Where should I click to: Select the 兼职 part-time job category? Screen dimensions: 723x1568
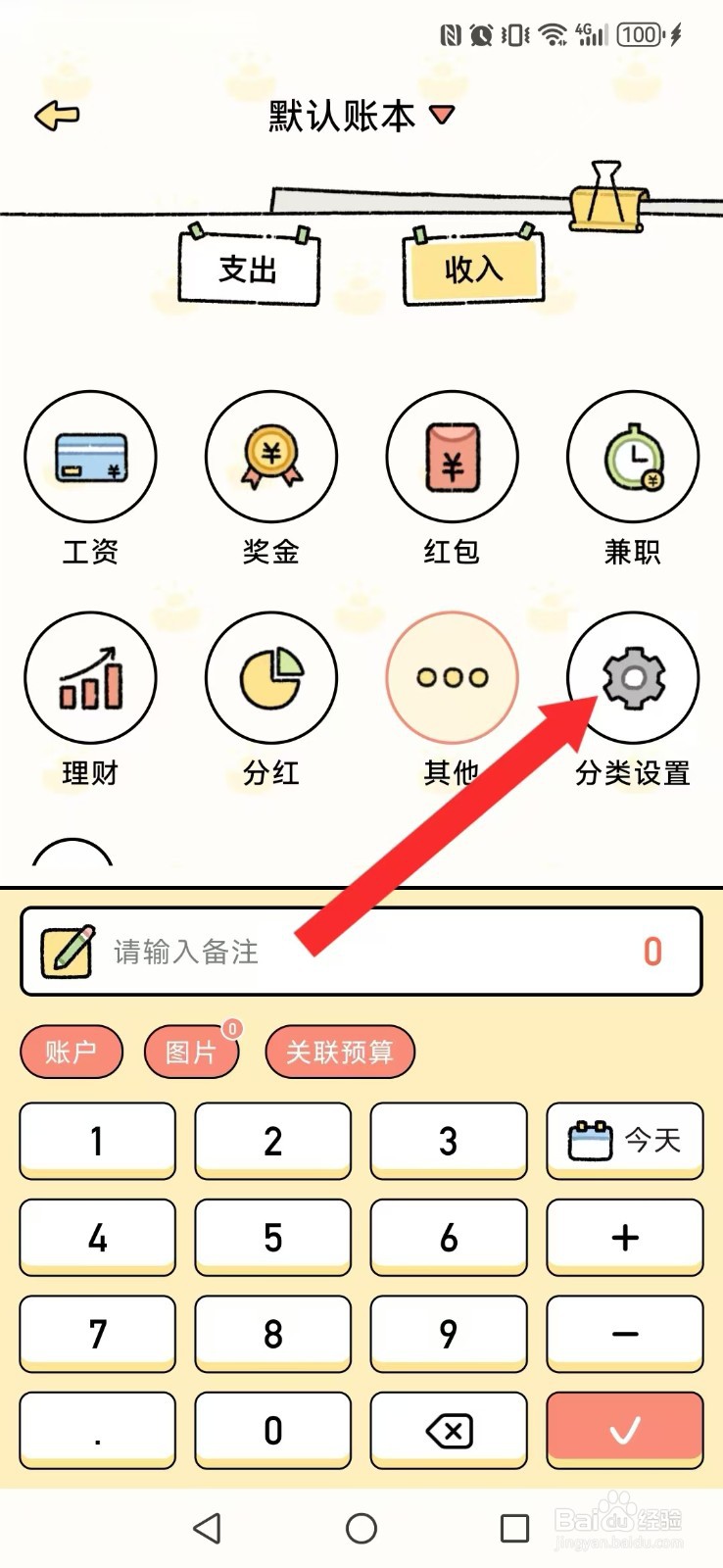pos(633,457)
